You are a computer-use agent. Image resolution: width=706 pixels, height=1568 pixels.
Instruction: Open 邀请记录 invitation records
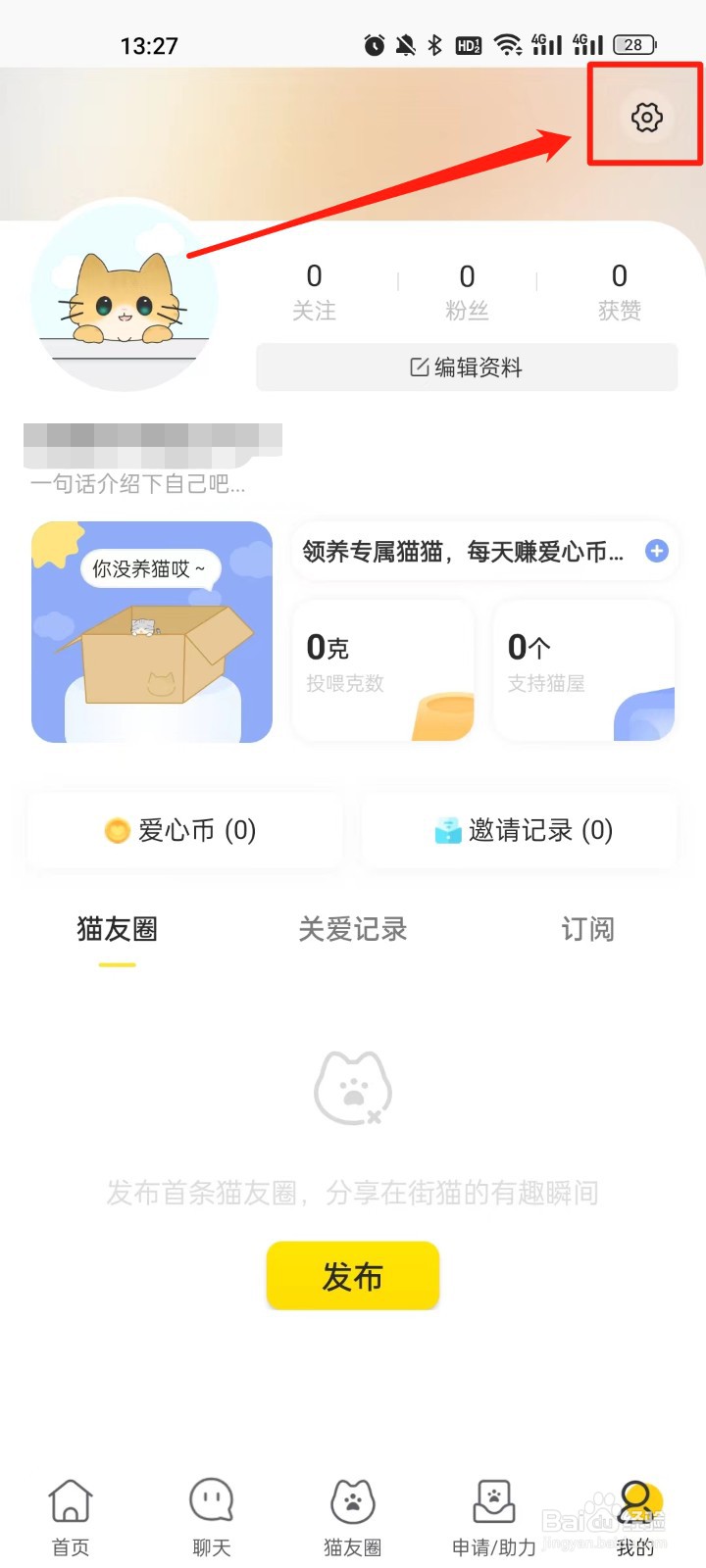tap(522, 831)
